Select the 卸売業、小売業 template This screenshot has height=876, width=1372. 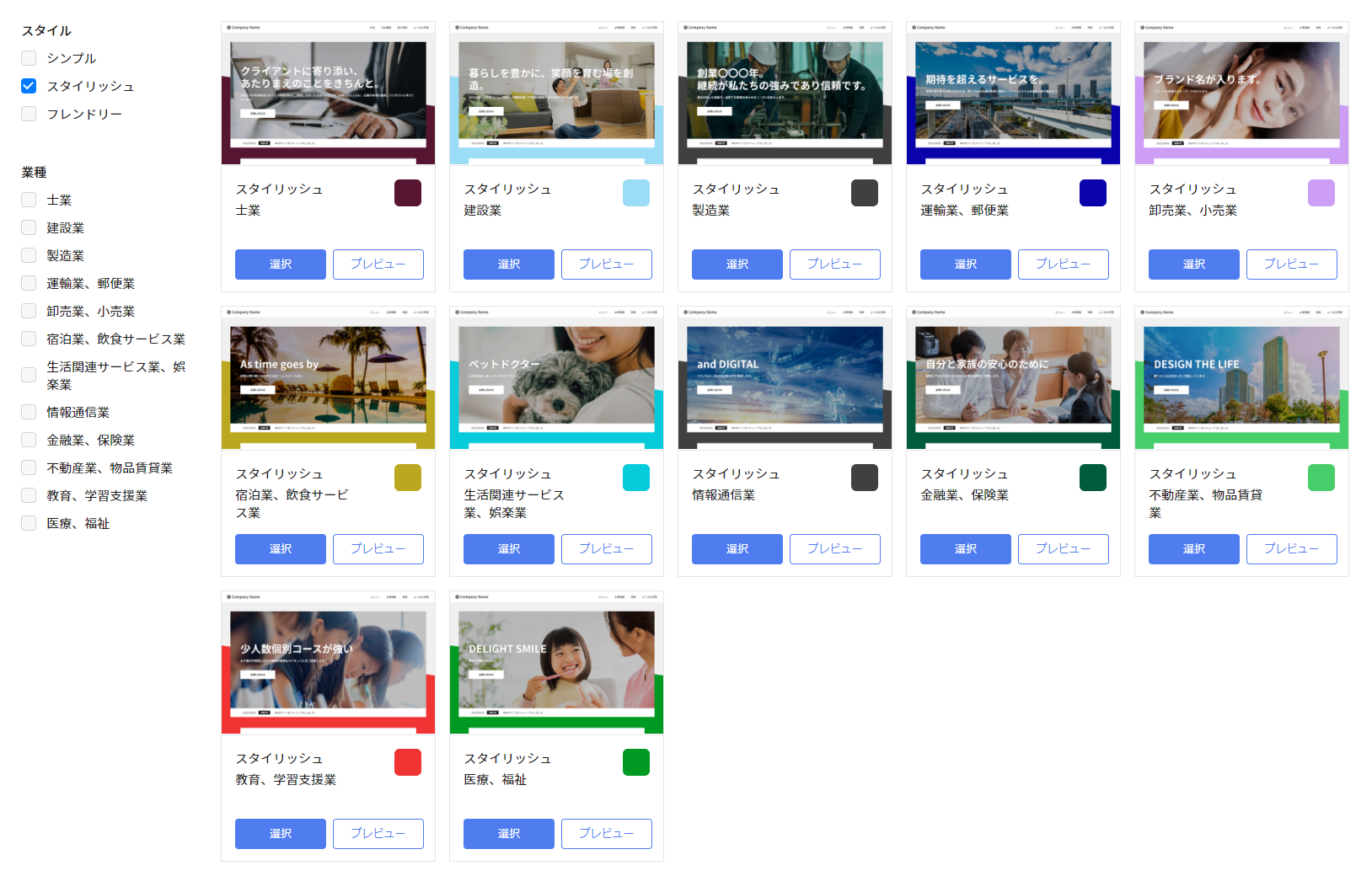(x=1193, y=264)
